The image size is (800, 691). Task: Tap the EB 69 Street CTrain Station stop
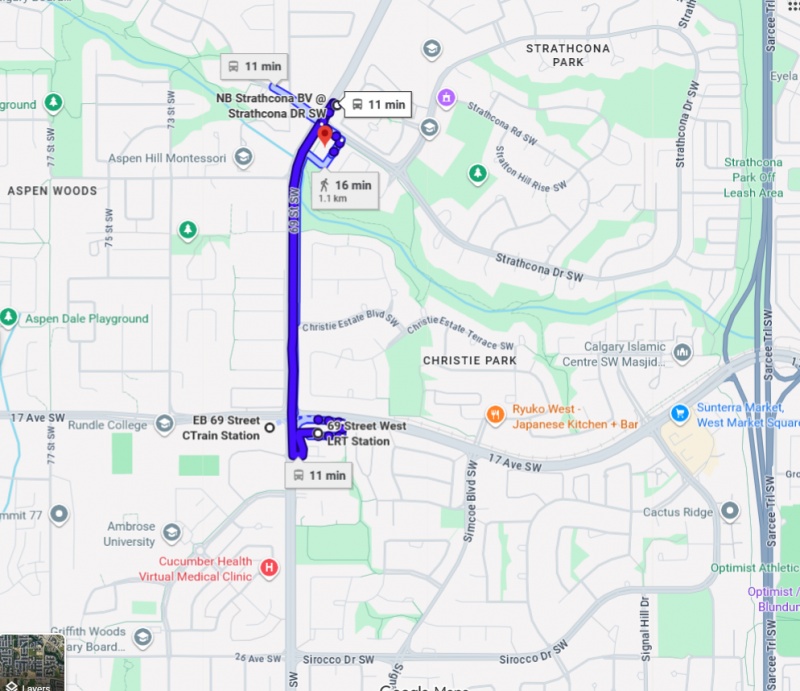[x=269, y=428]
